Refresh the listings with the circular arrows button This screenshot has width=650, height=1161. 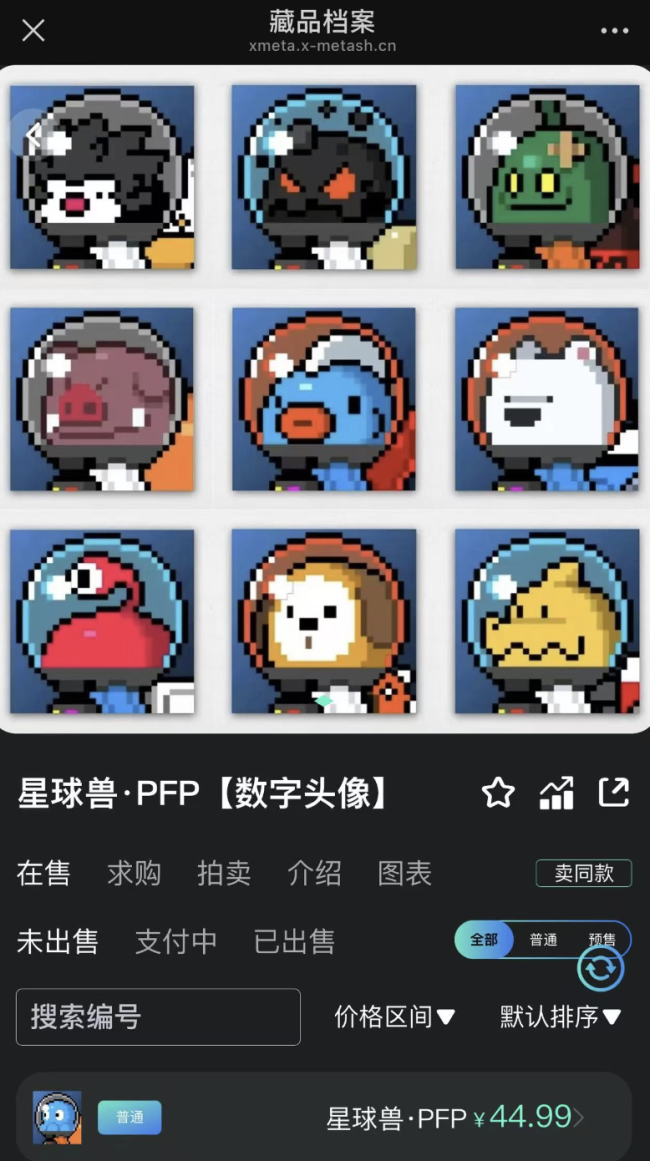tap(600, 968)
